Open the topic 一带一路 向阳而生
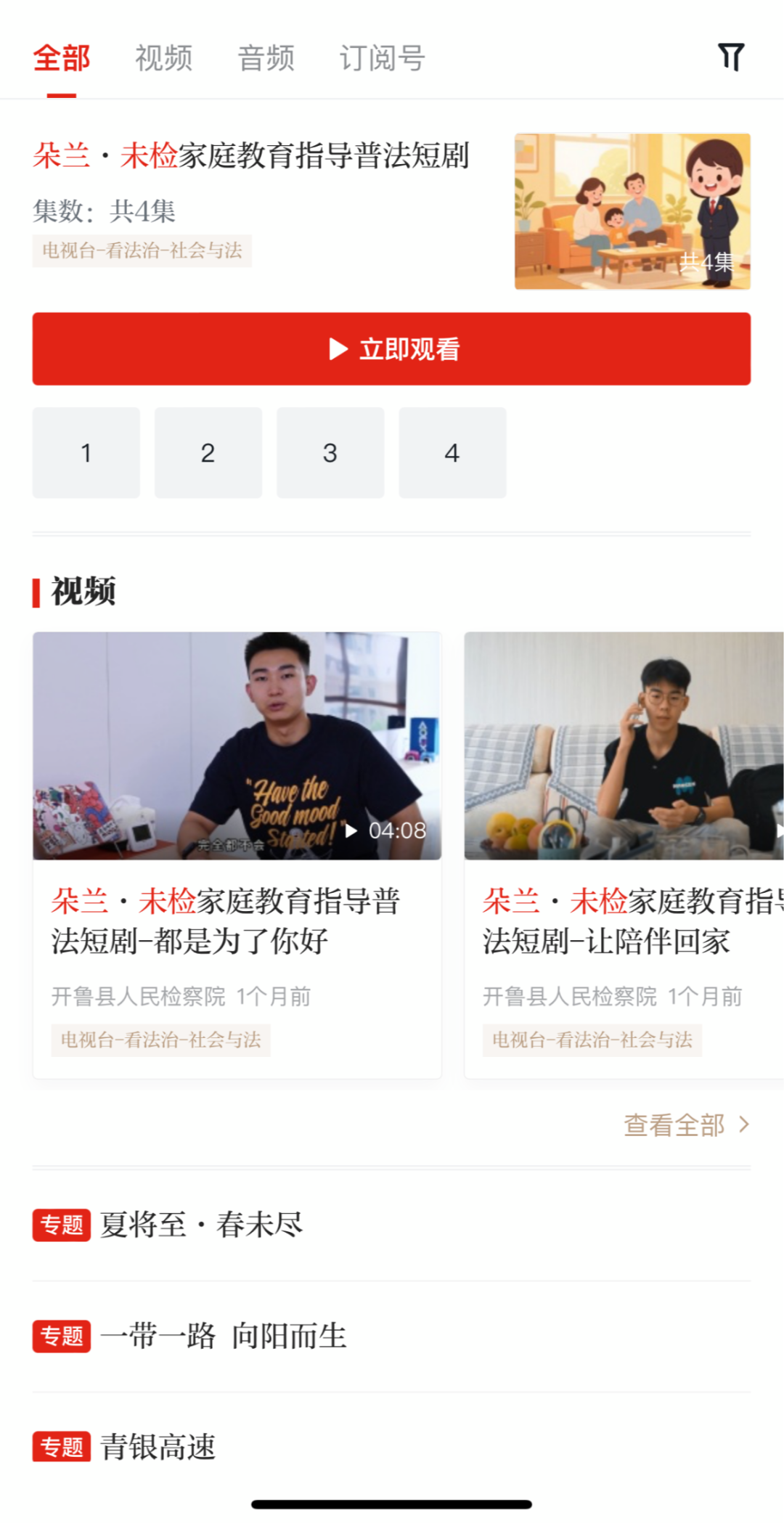 [x=223, y=1336]
